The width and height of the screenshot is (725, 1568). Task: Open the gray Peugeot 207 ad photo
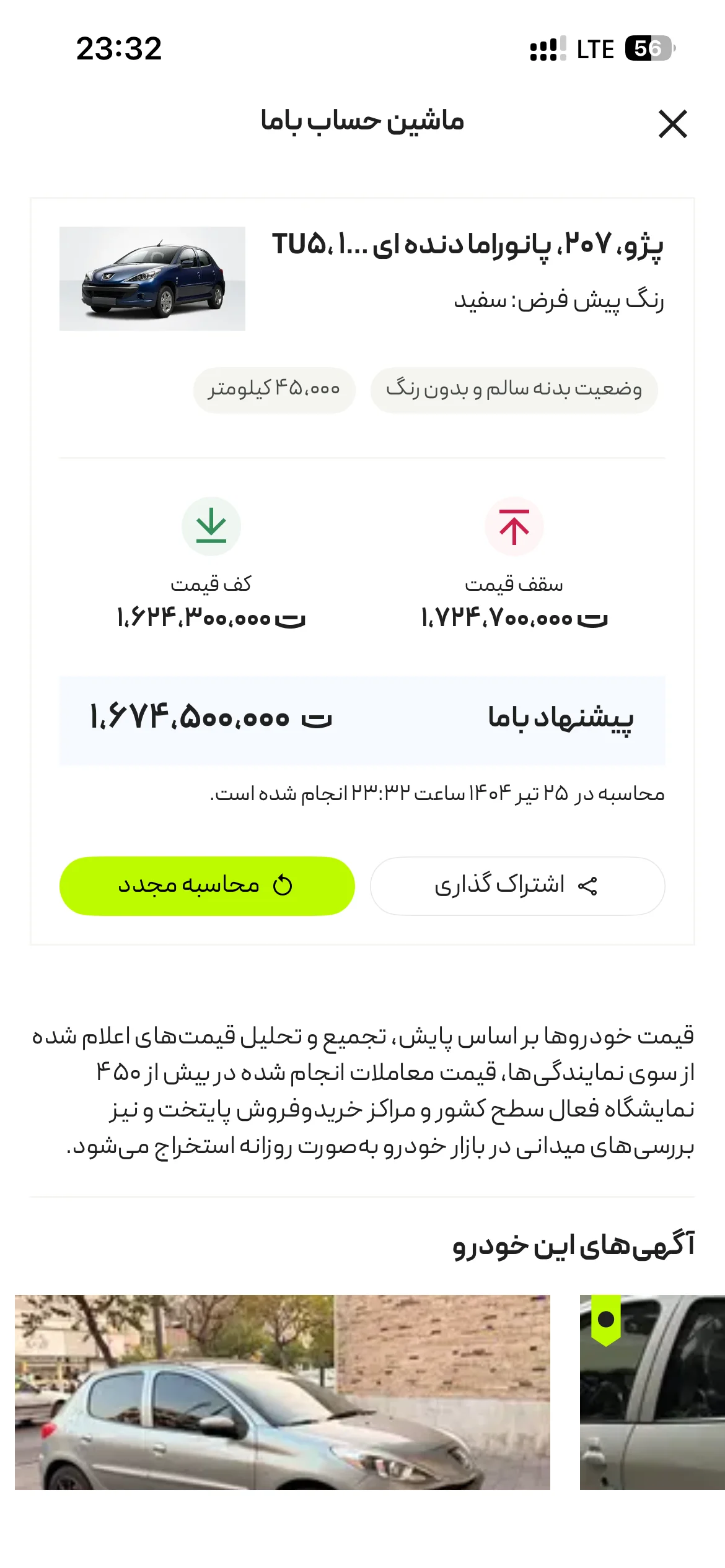coord(283,1392)
